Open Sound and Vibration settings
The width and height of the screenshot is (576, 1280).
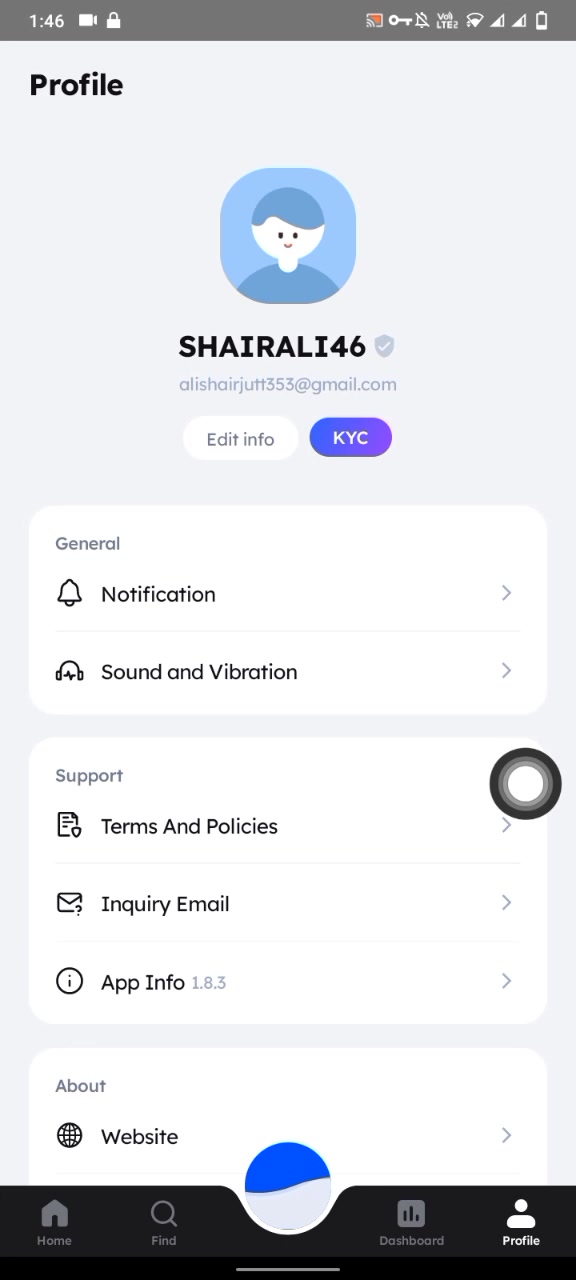(x=288, y=672)
